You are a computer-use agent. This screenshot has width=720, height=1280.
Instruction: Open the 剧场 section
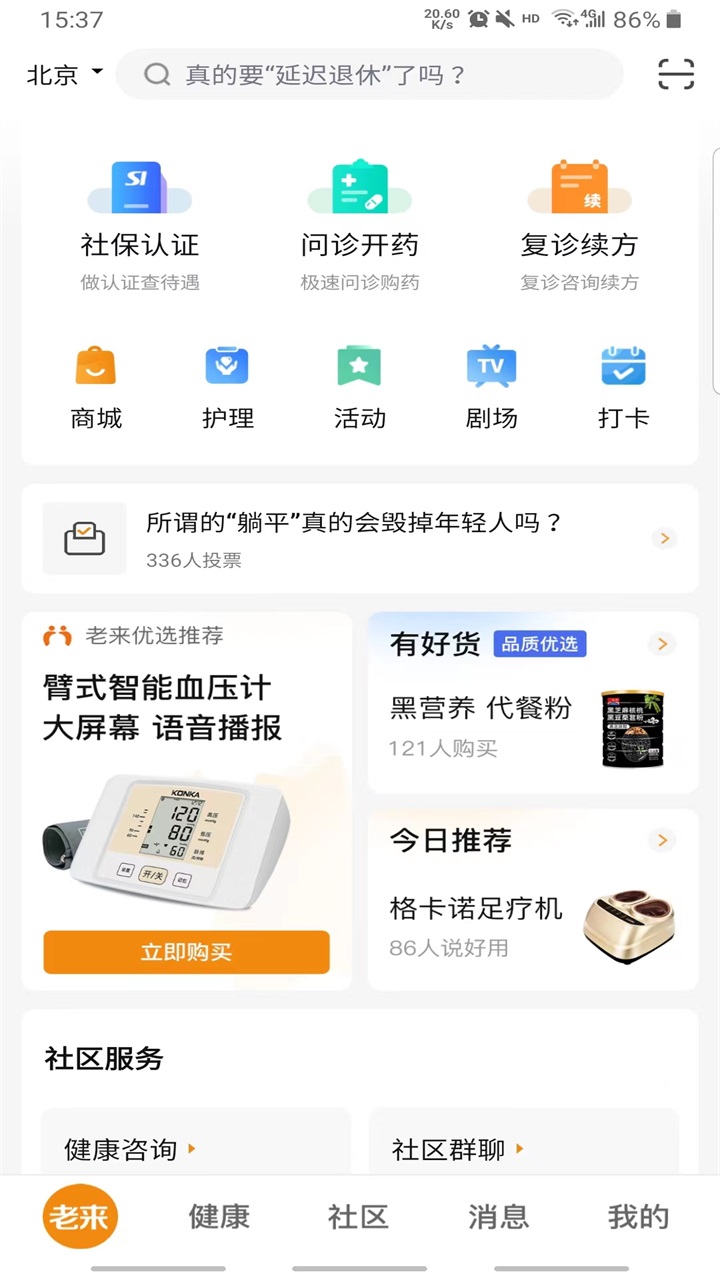(491, 388)
